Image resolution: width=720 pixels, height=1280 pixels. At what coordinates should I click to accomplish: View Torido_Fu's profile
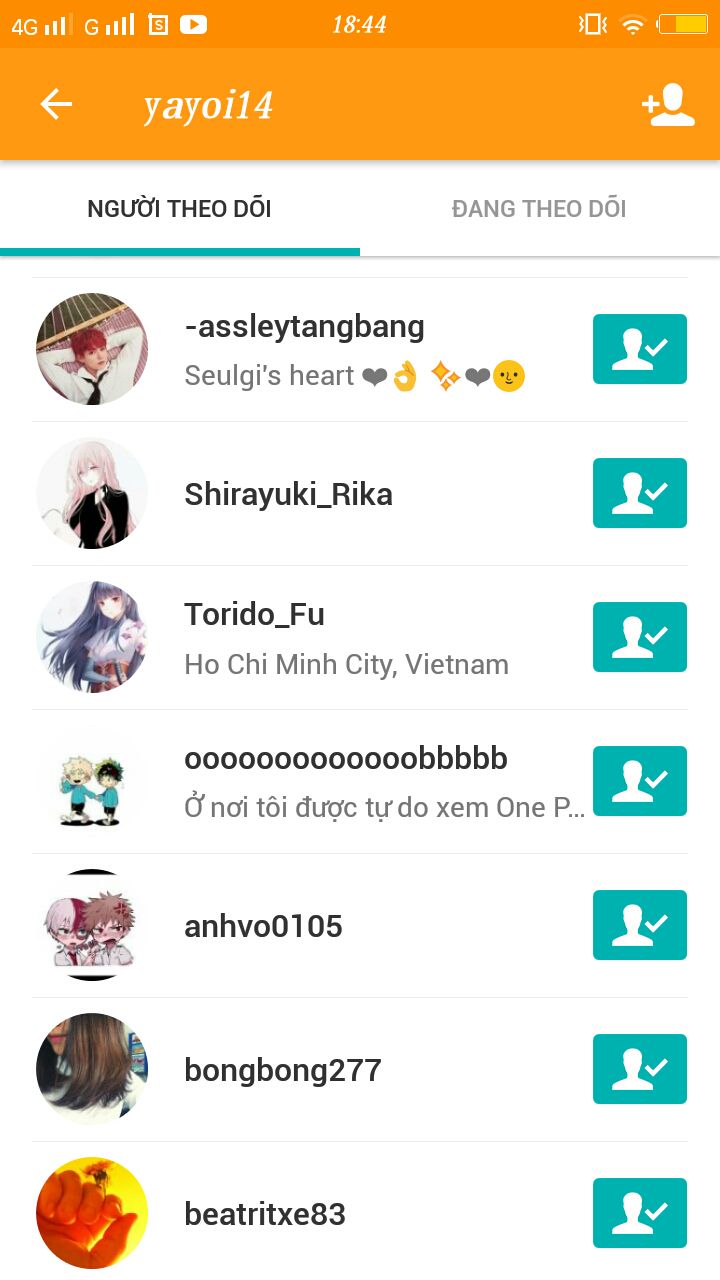[254, 614]
